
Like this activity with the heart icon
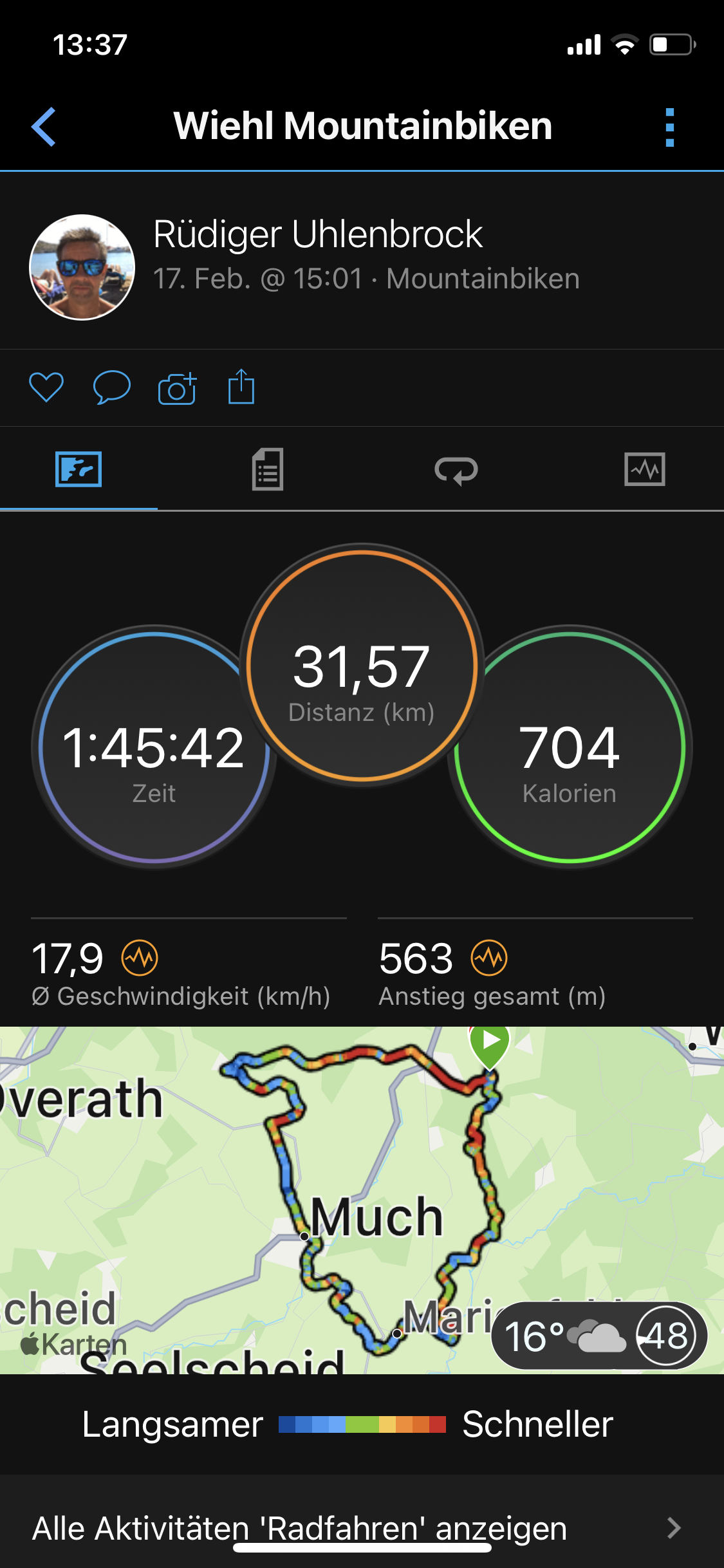pos(46,387)
